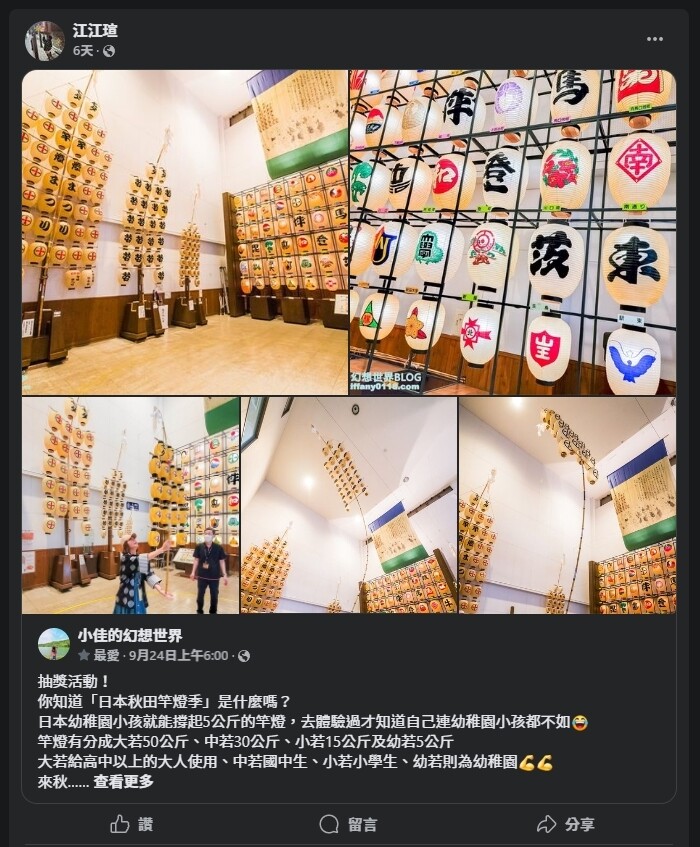Screen dimensions: 700x847
Task: Visit 小佳的幻想世界 page
Action: click(x=130, y=635)
